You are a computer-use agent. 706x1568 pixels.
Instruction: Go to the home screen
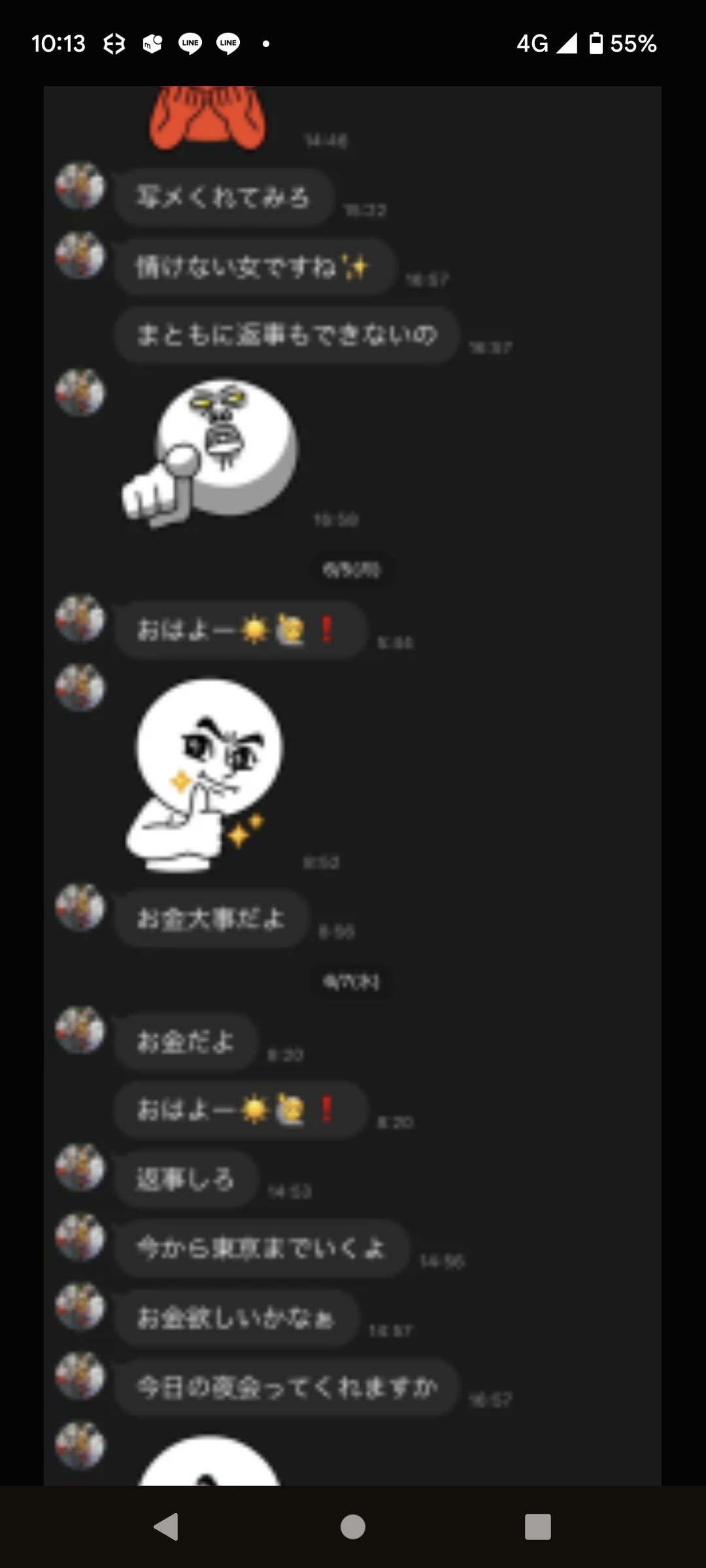pyautogui.click(x=353, y=1527)
